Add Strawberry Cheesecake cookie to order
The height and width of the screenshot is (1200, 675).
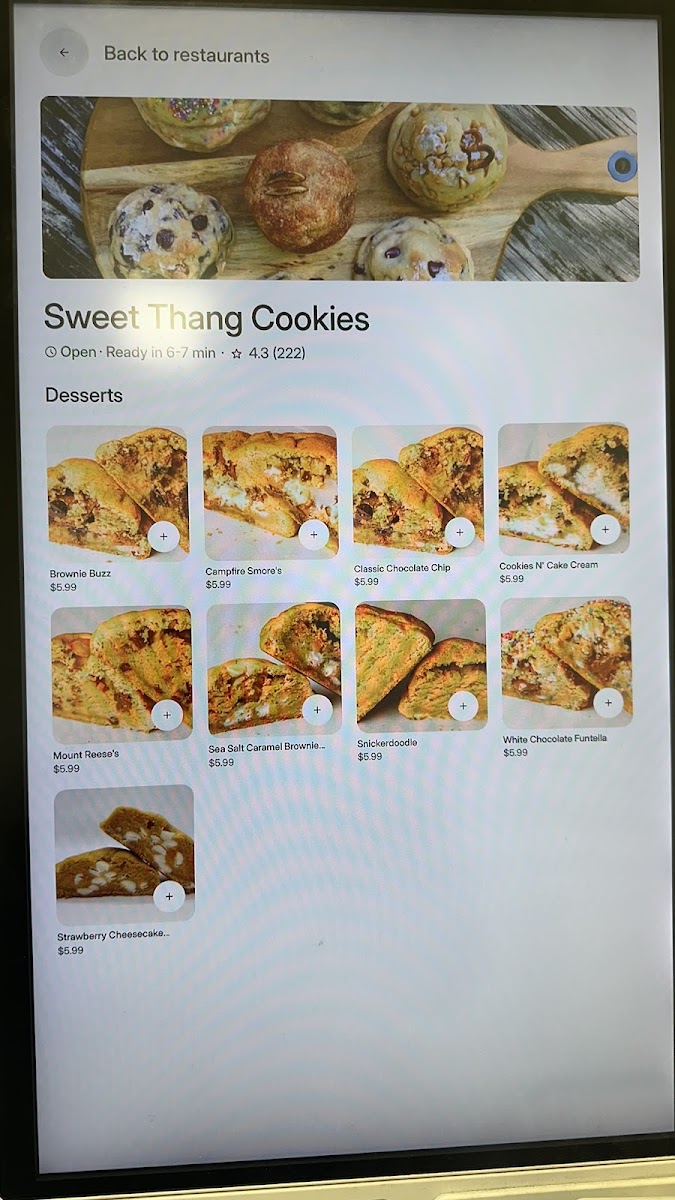coord(169,897)
